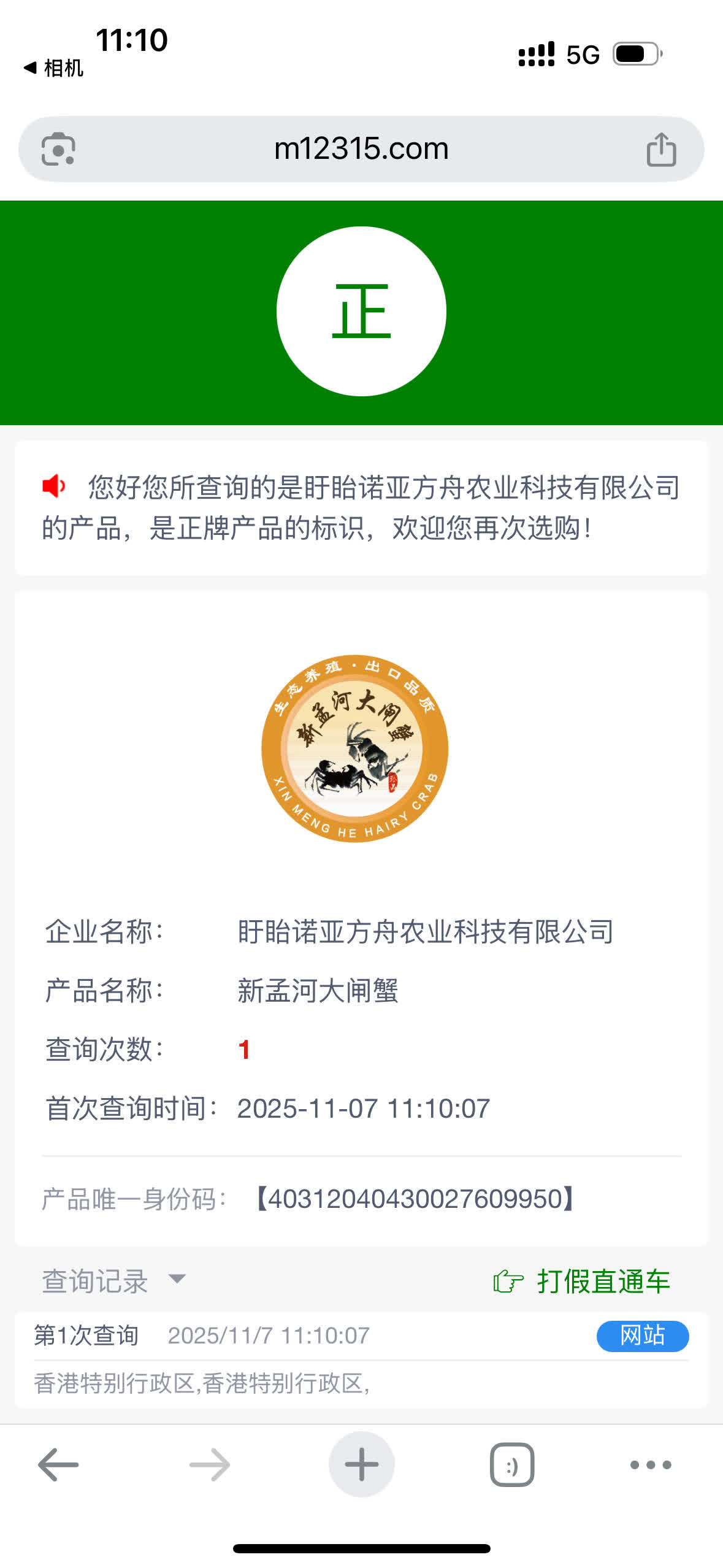This screenshot has width=723, height=1568.
Task: Open the 打假直通车 link
Action: pos(583,1282)
